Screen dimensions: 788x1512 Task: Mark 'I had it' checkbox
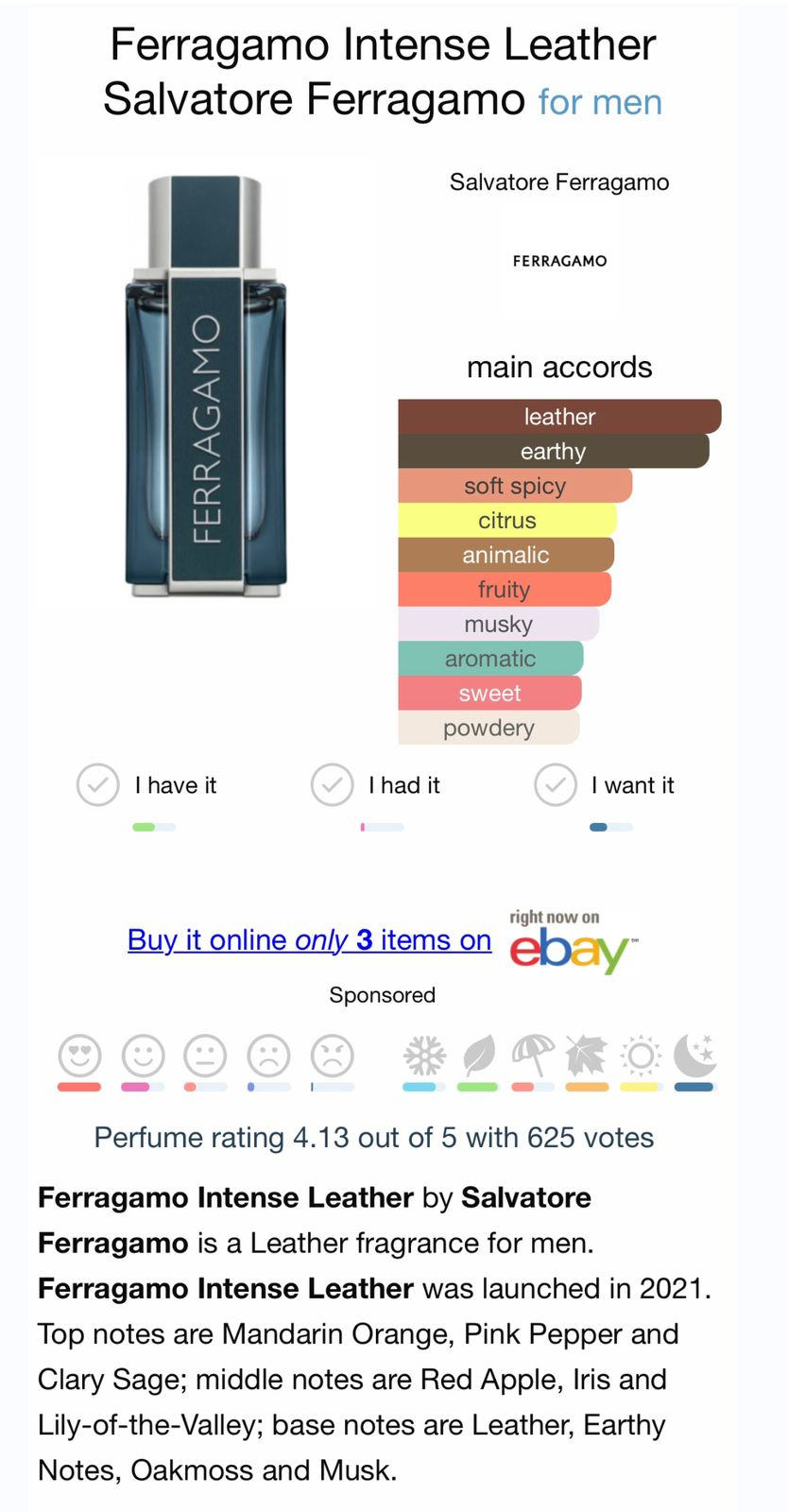(x=333, y=785)
